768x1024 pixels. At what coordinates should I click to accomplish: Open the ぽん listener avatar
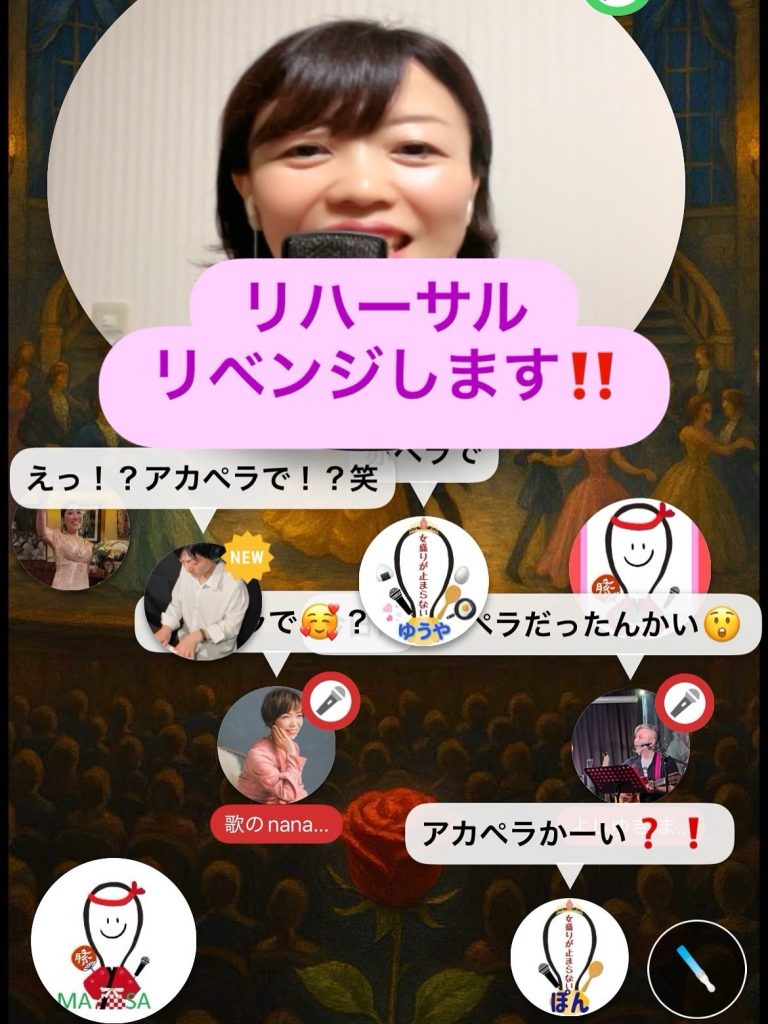(x=569, y=957)
